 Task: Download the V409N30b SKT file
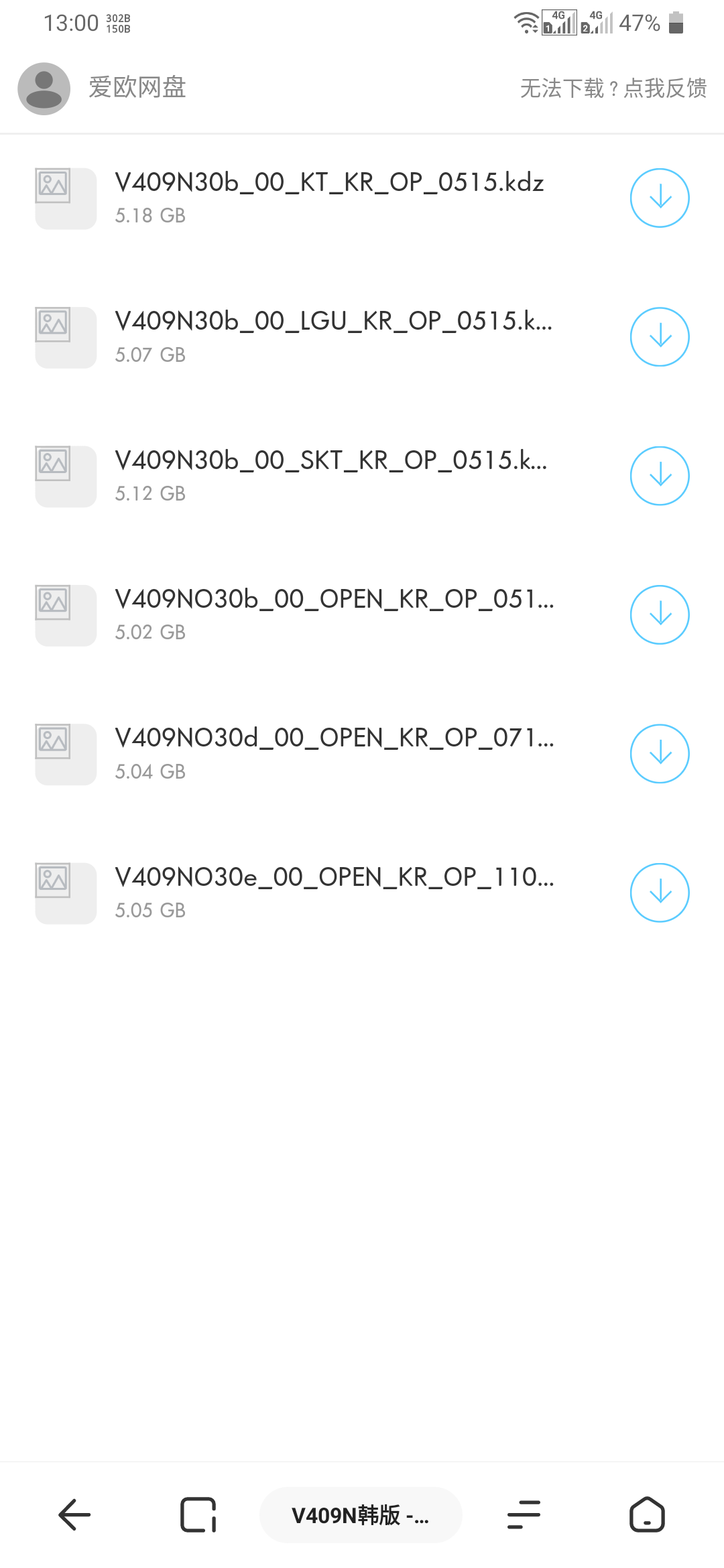click(660, 476)
